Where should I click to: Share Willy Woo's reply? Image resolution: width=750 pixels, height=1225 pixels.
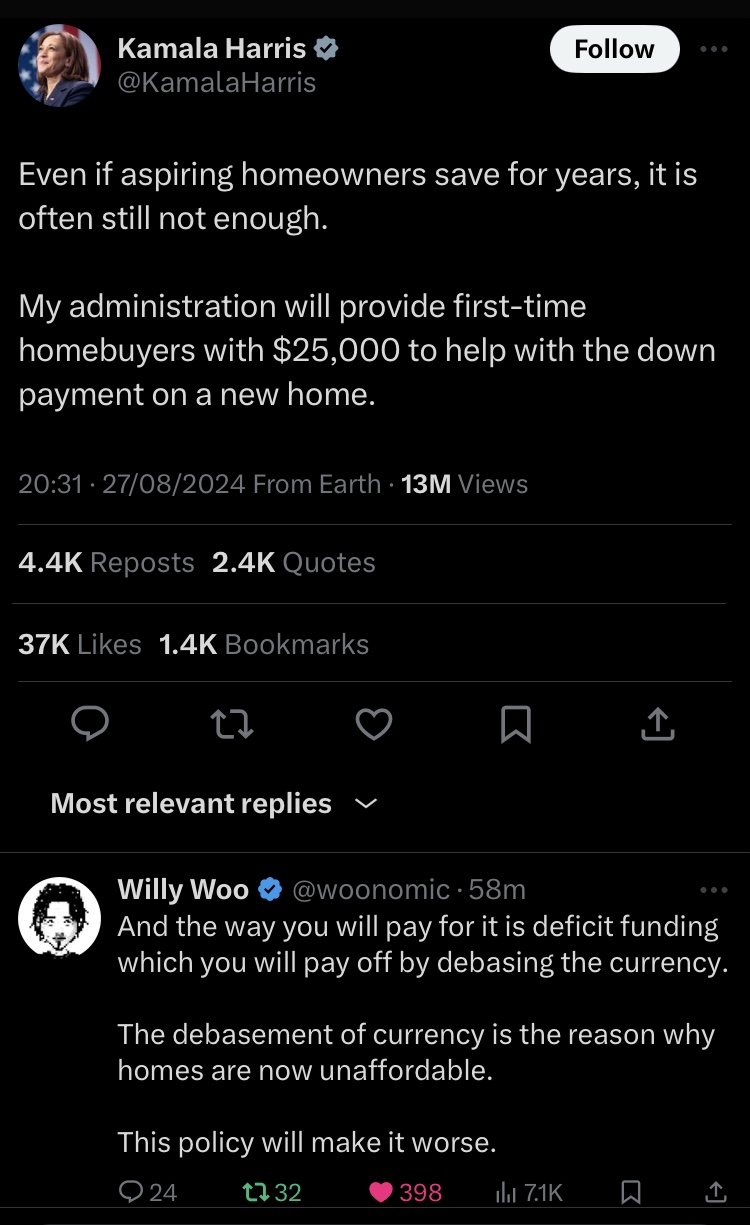715,1191
